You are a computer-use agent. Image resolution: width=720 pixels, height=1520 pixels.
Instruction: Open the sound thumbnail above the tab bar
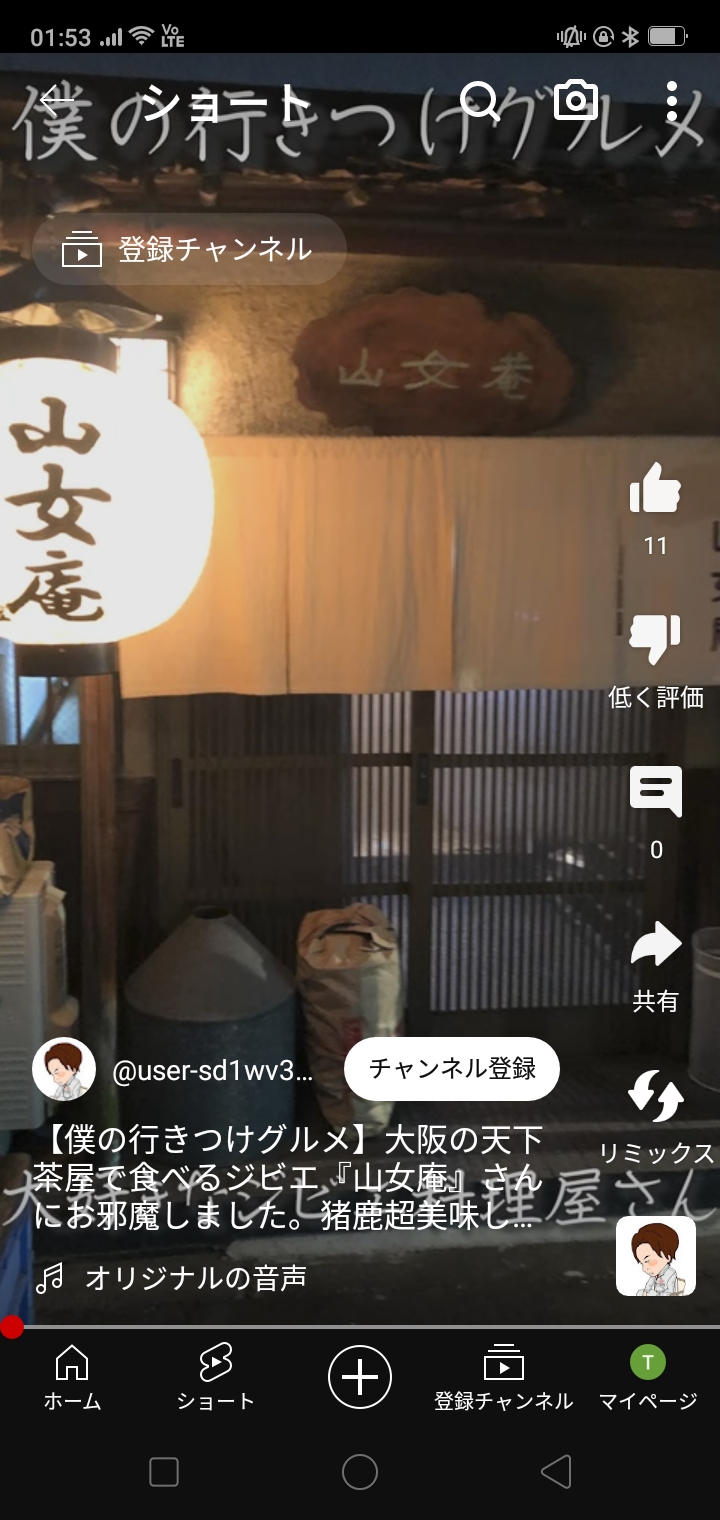655,1256
